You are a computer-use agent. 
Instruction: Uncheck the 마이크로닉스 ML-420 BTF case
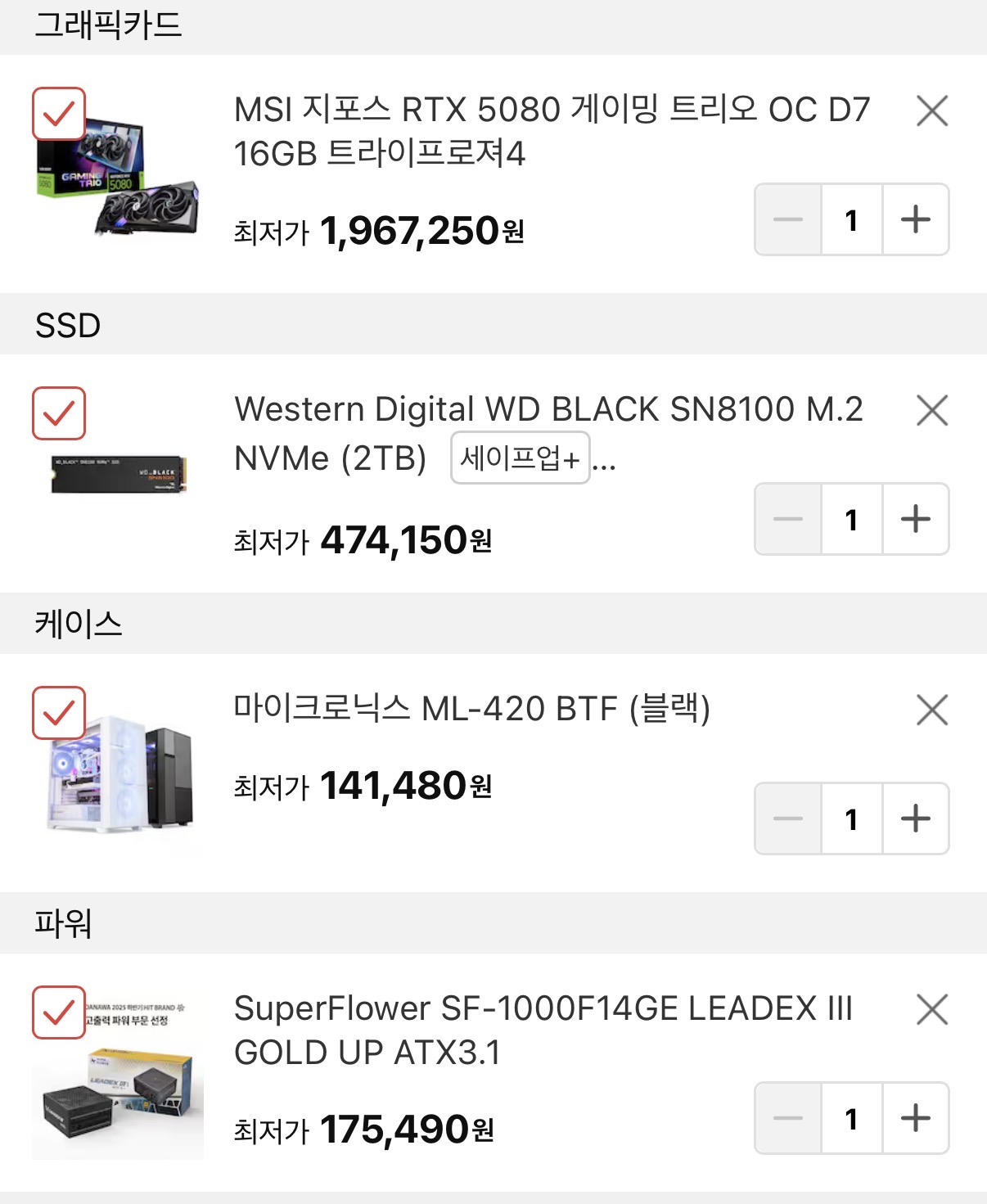point(59,713)
